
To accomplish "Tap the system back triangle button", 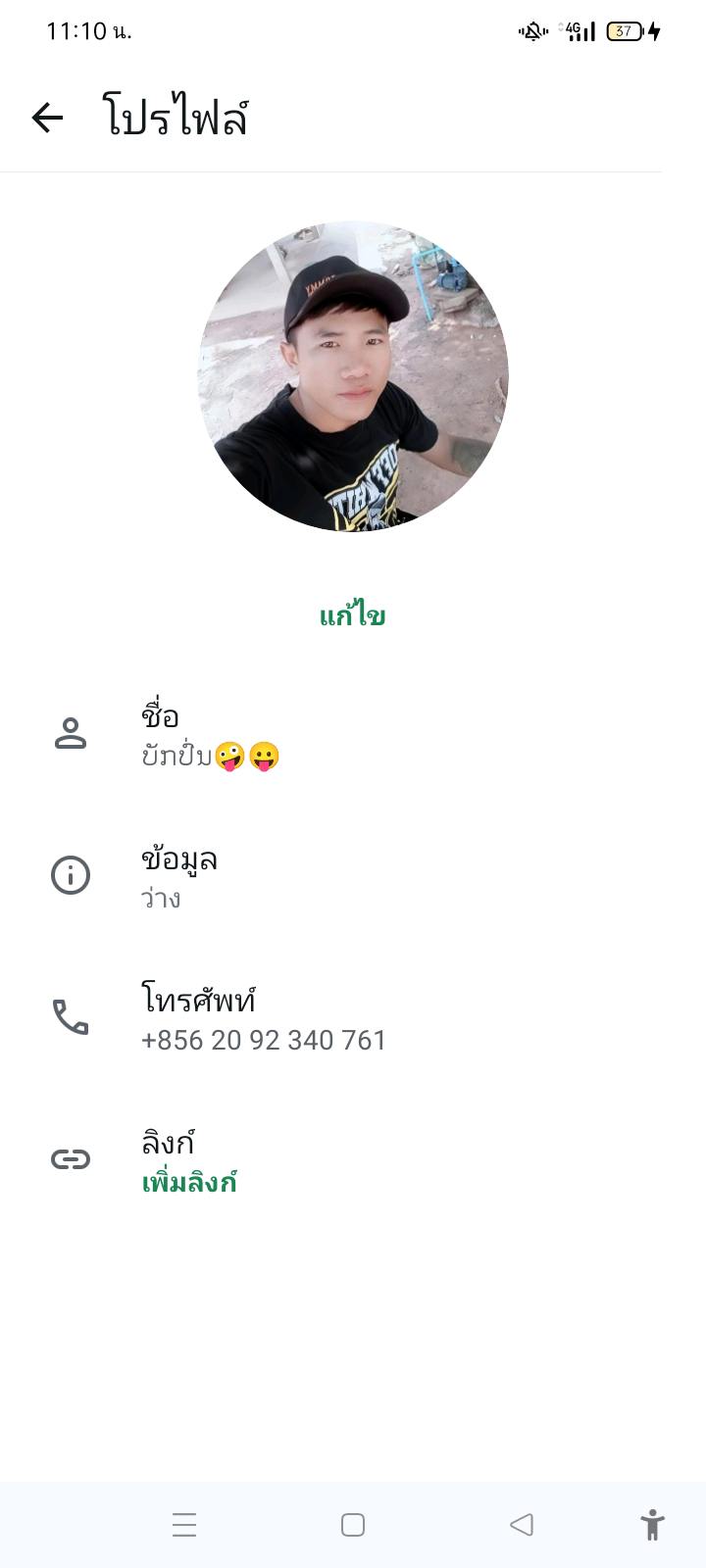I will coord(522,1525).
